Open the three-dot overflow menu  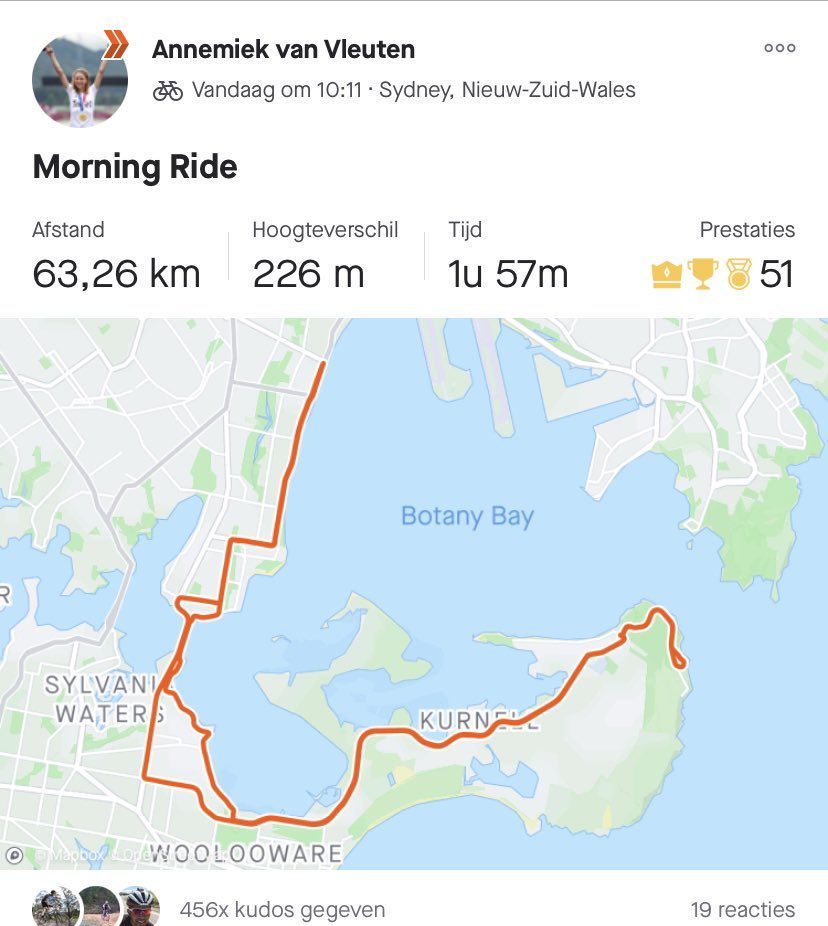click(x=779, y=48)
